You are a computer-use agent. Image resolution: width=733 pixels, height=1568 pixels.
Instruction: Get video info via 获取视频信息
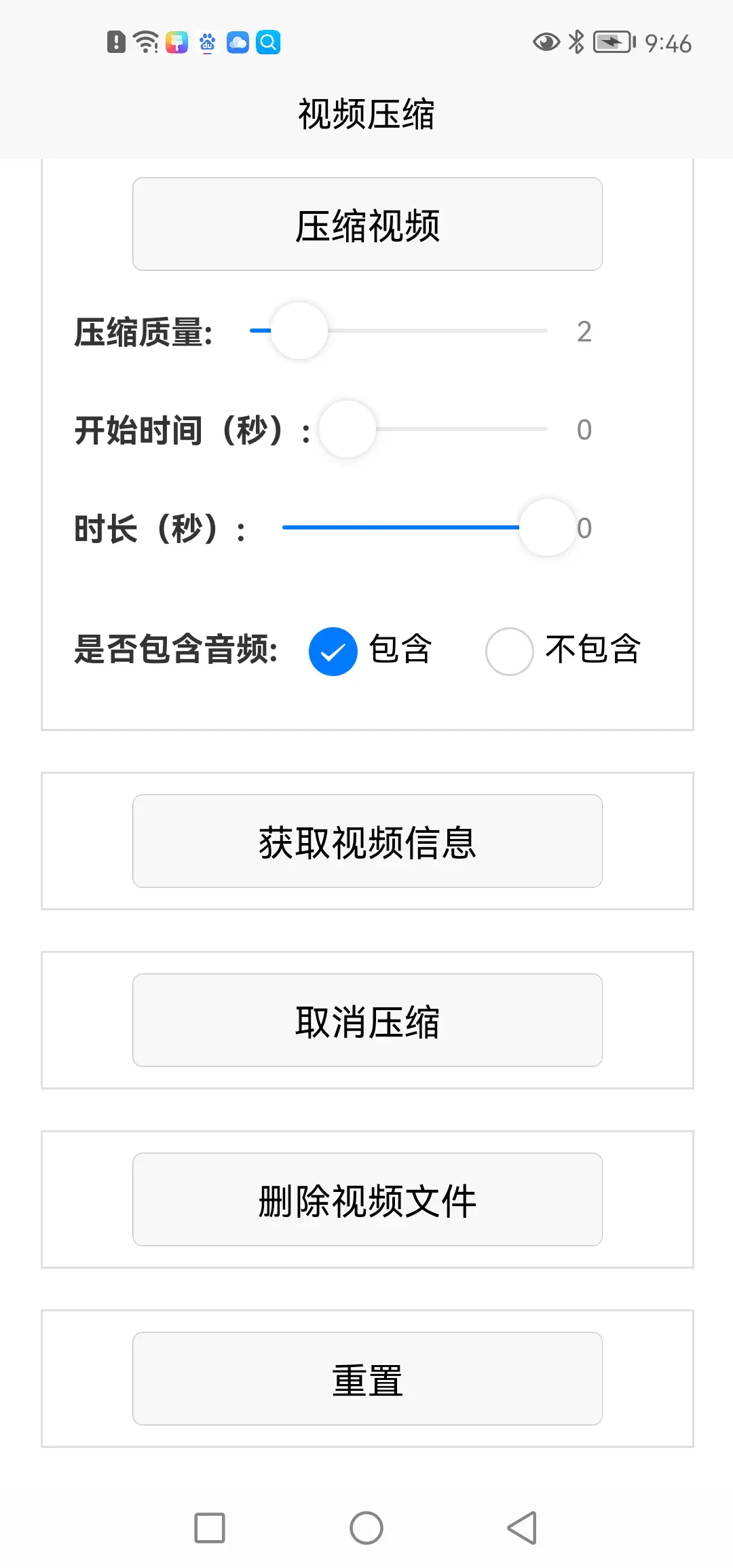pos(367,841)
